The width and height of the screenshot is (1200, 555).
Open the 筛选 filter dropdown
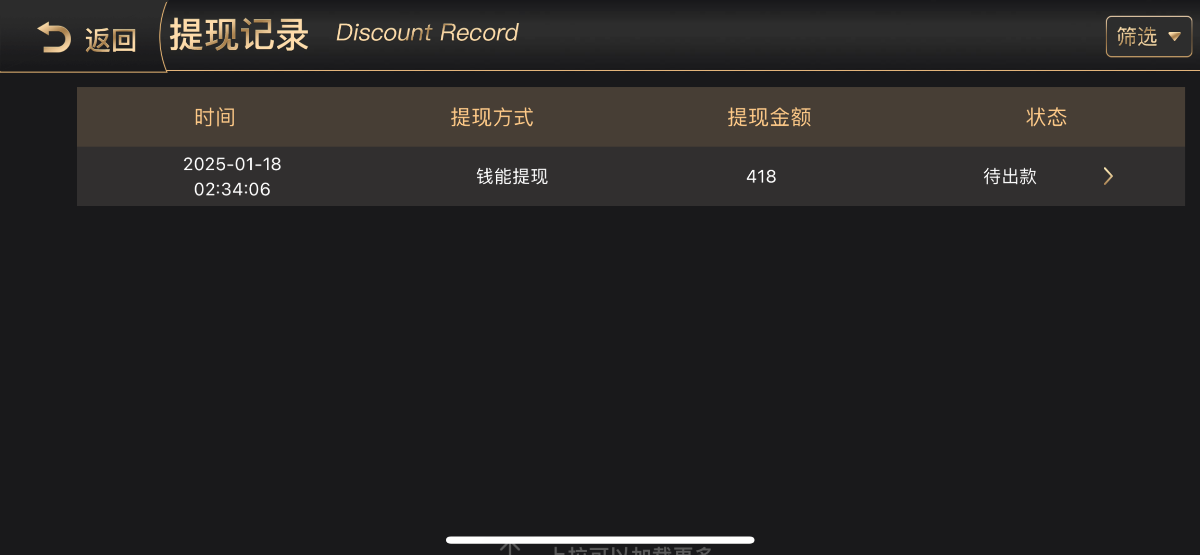[x=1148, y=37]
